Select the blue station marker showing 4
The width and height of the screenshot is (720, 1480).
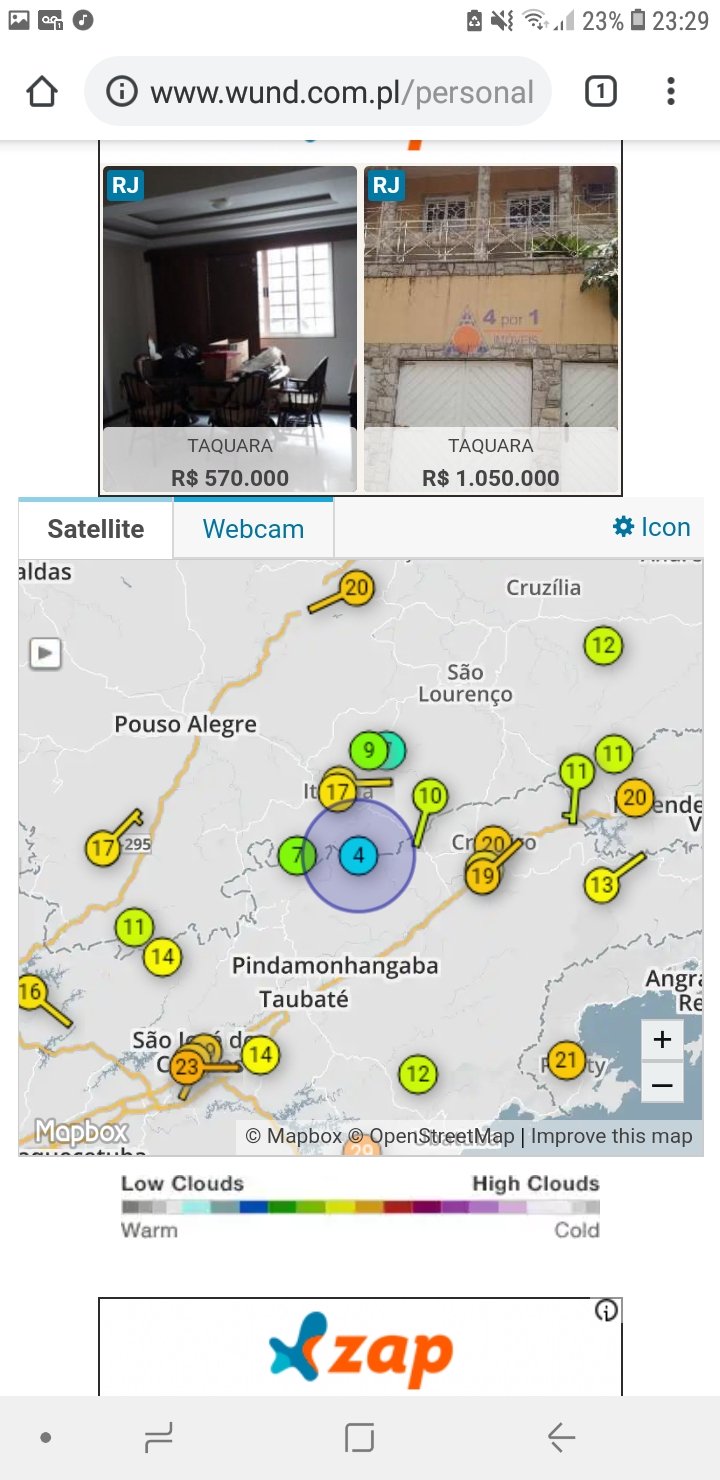pos(358,856)
